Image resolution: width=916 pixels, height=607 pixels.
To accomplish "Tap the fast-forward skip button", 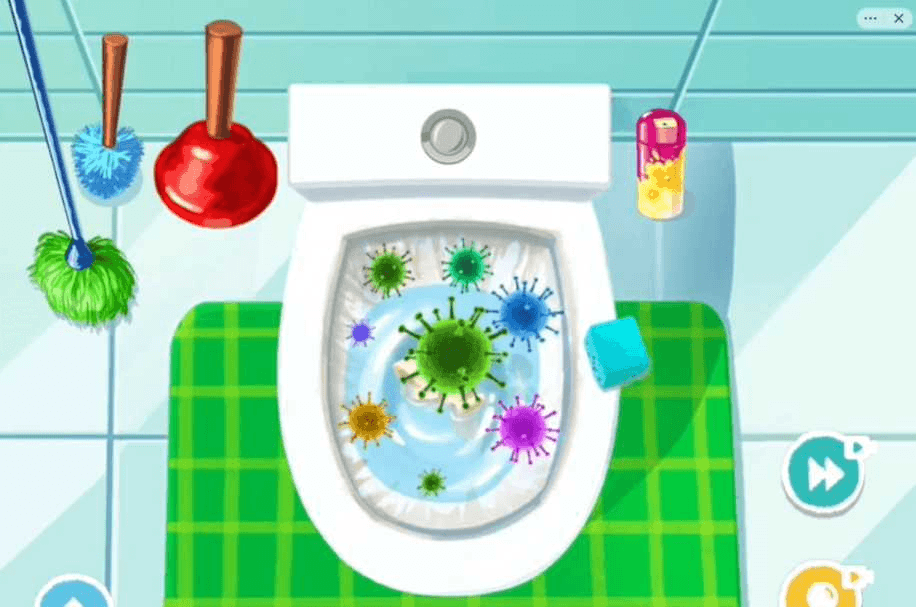I will pyautogui.click(x=823, y=474).
